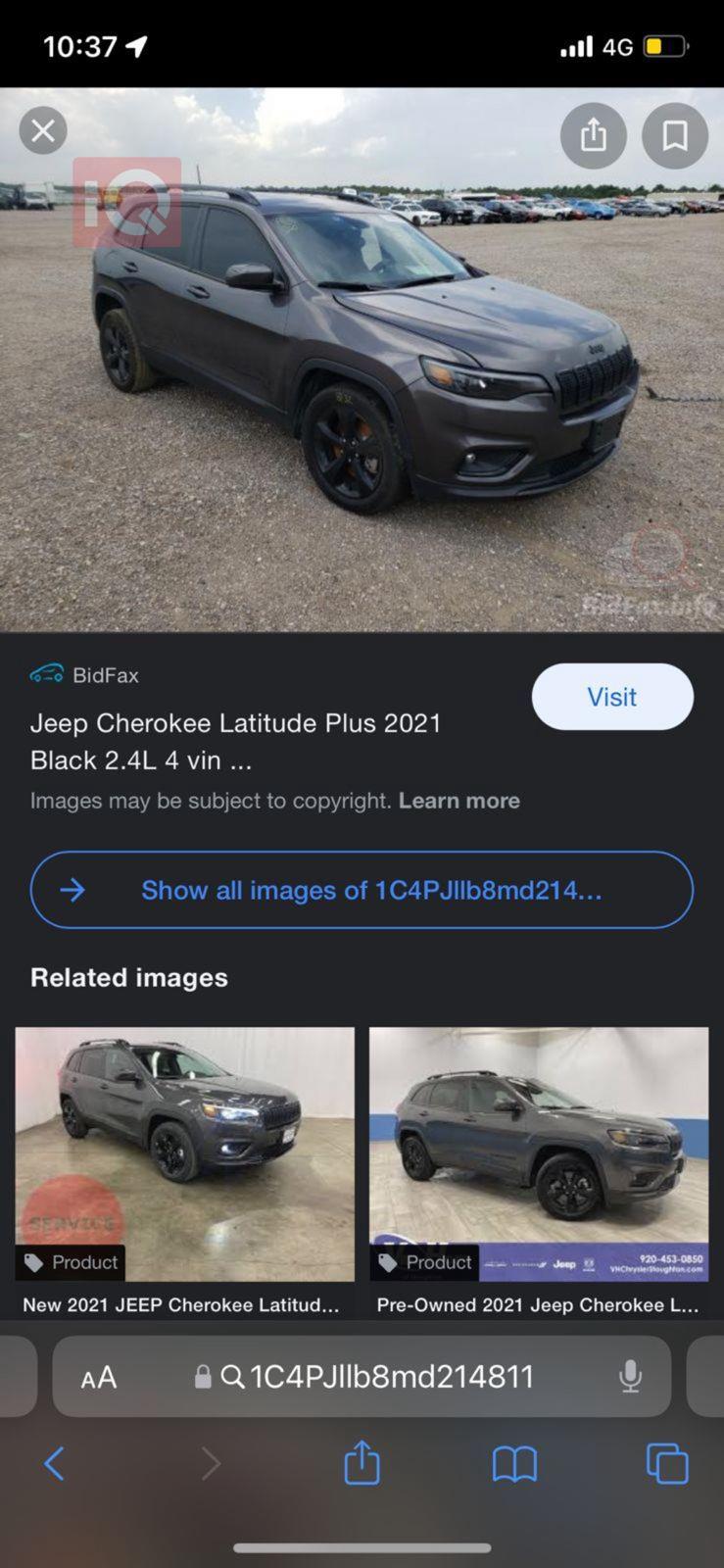Save image with the bookmark icon
Image resolution: width=724 pixels, height=1568 pixels.
click(x=674, y=135)
